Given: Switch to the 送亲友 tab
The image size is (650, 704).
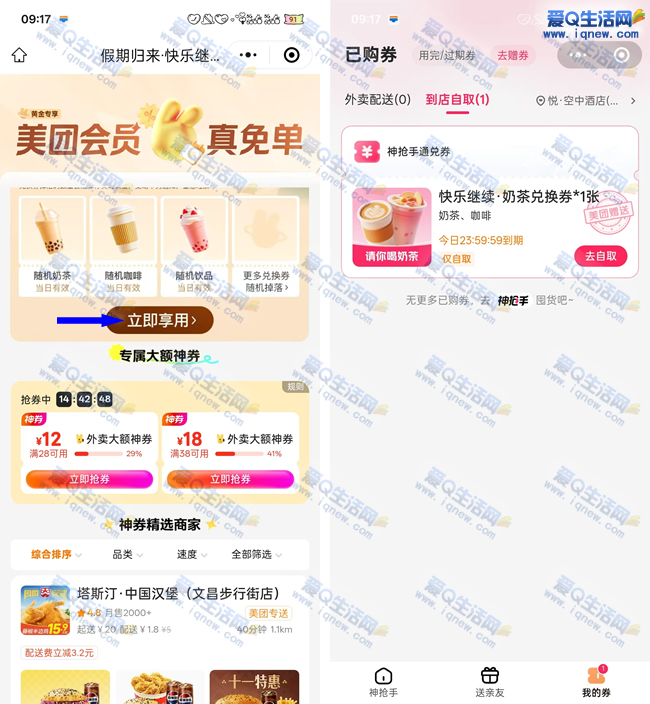Looking at the screenshot, I should click(489, 682).
